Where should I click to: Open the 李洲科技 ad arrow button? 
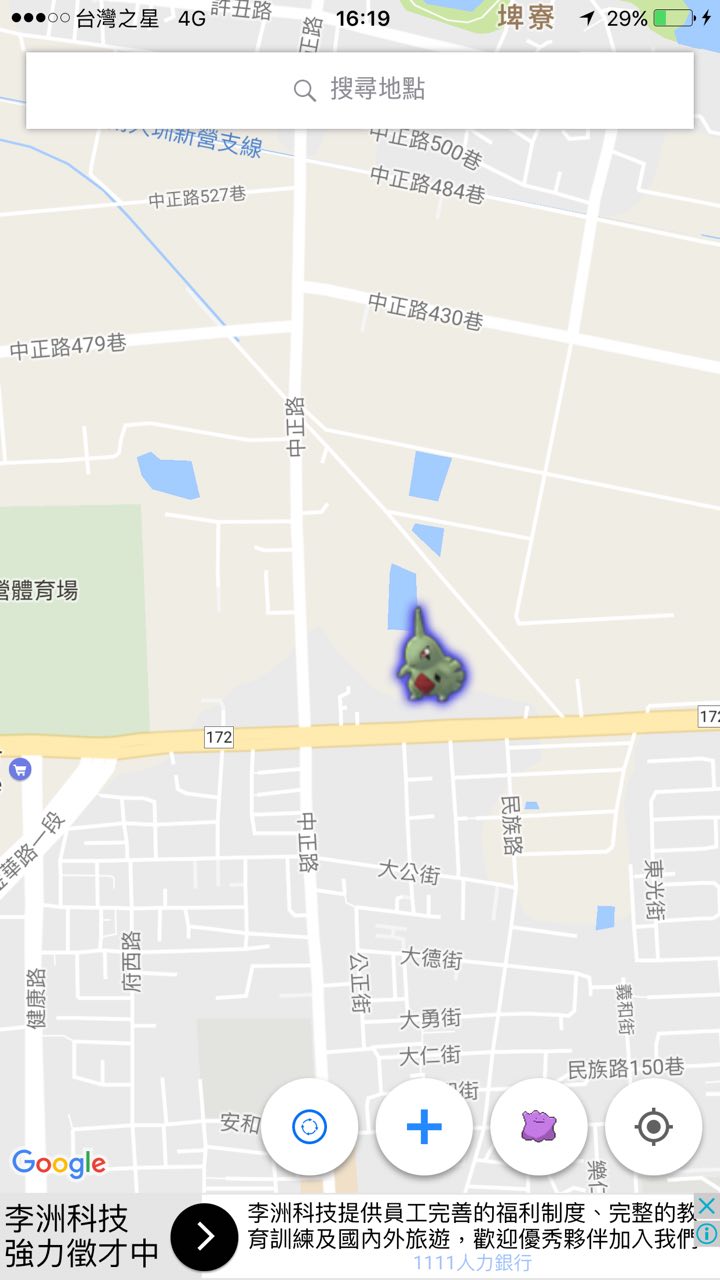(x=204, y=1237)
